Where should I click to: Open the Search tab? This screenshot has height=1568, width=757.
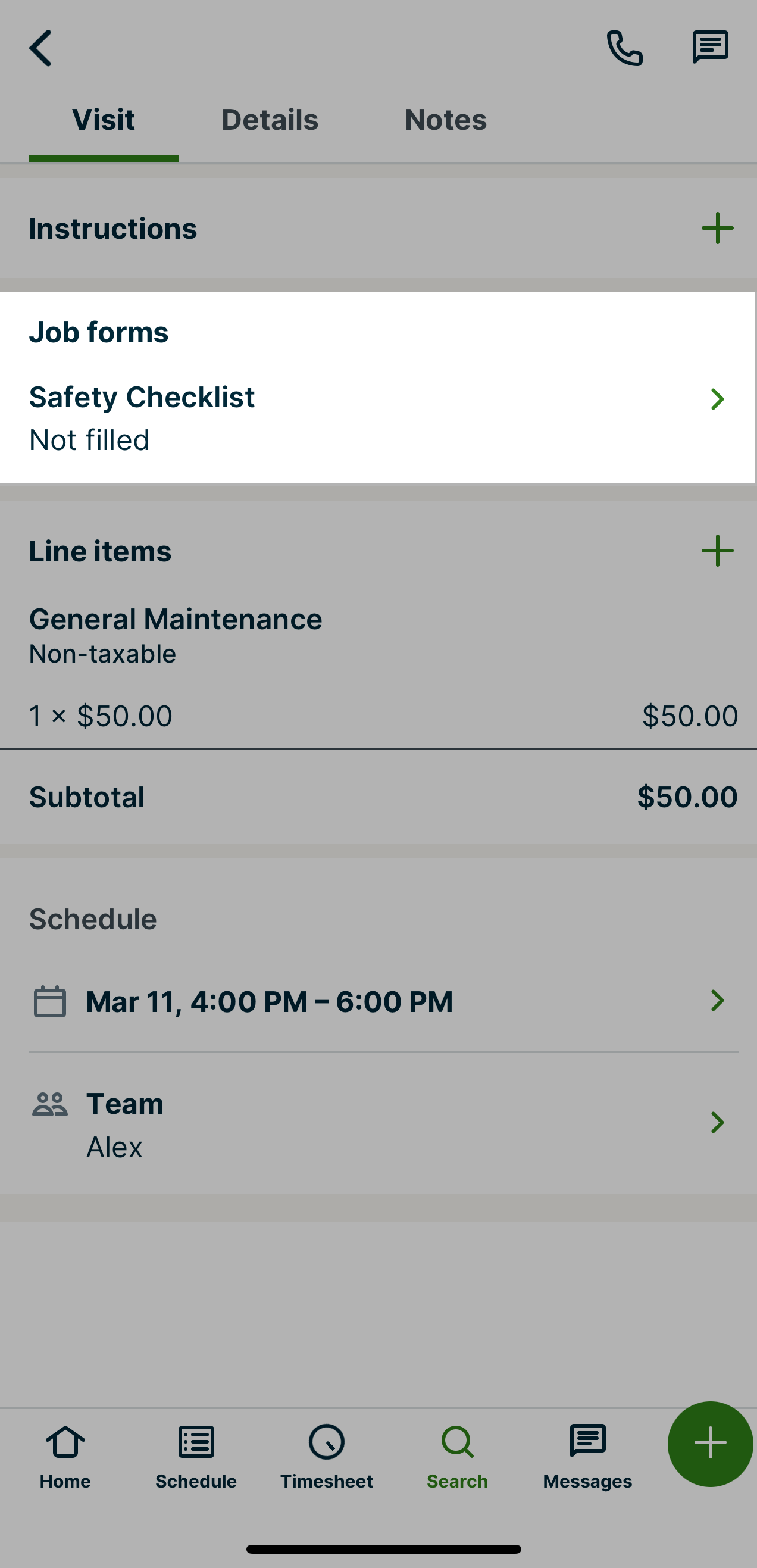pos(457,1456)
